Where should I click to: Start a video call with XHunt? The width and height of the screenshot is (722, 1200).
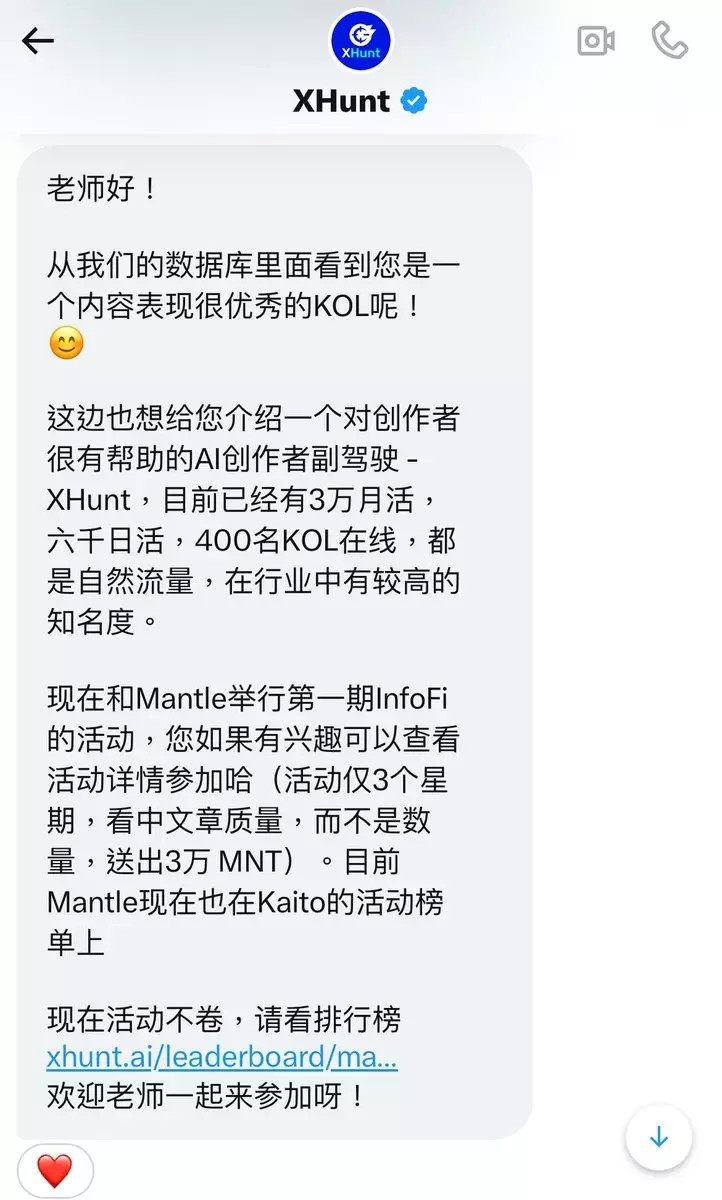[596, 41]
